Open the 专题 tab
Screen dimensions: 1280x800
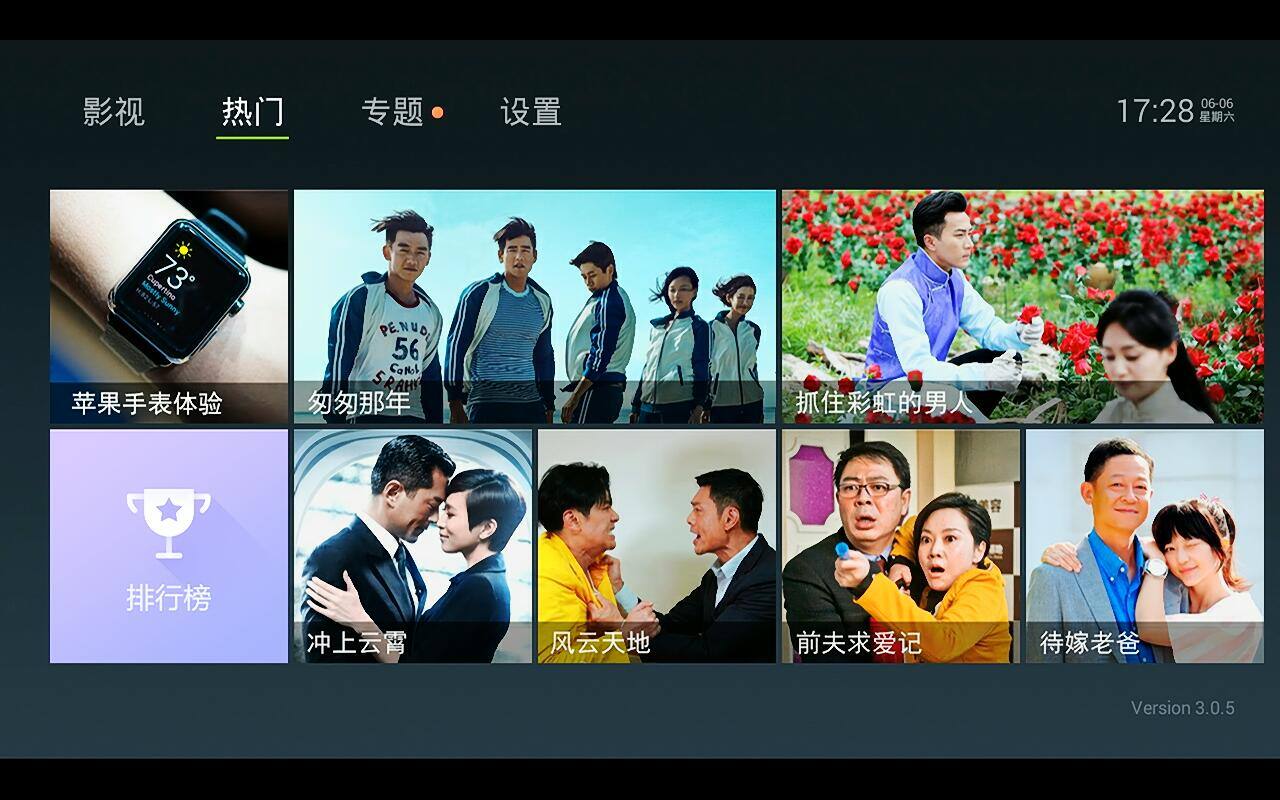[393, 111]
